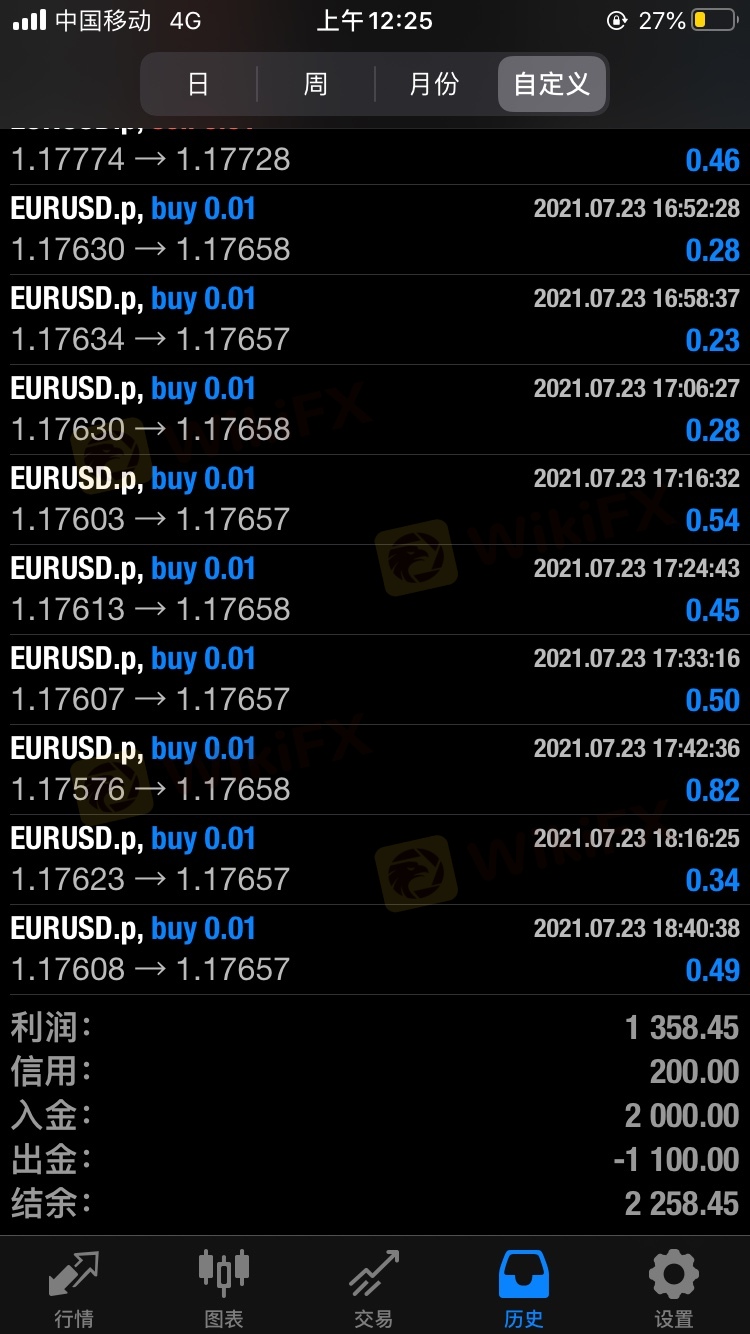View the trade closed at 17:24:43

coord(375,589)
